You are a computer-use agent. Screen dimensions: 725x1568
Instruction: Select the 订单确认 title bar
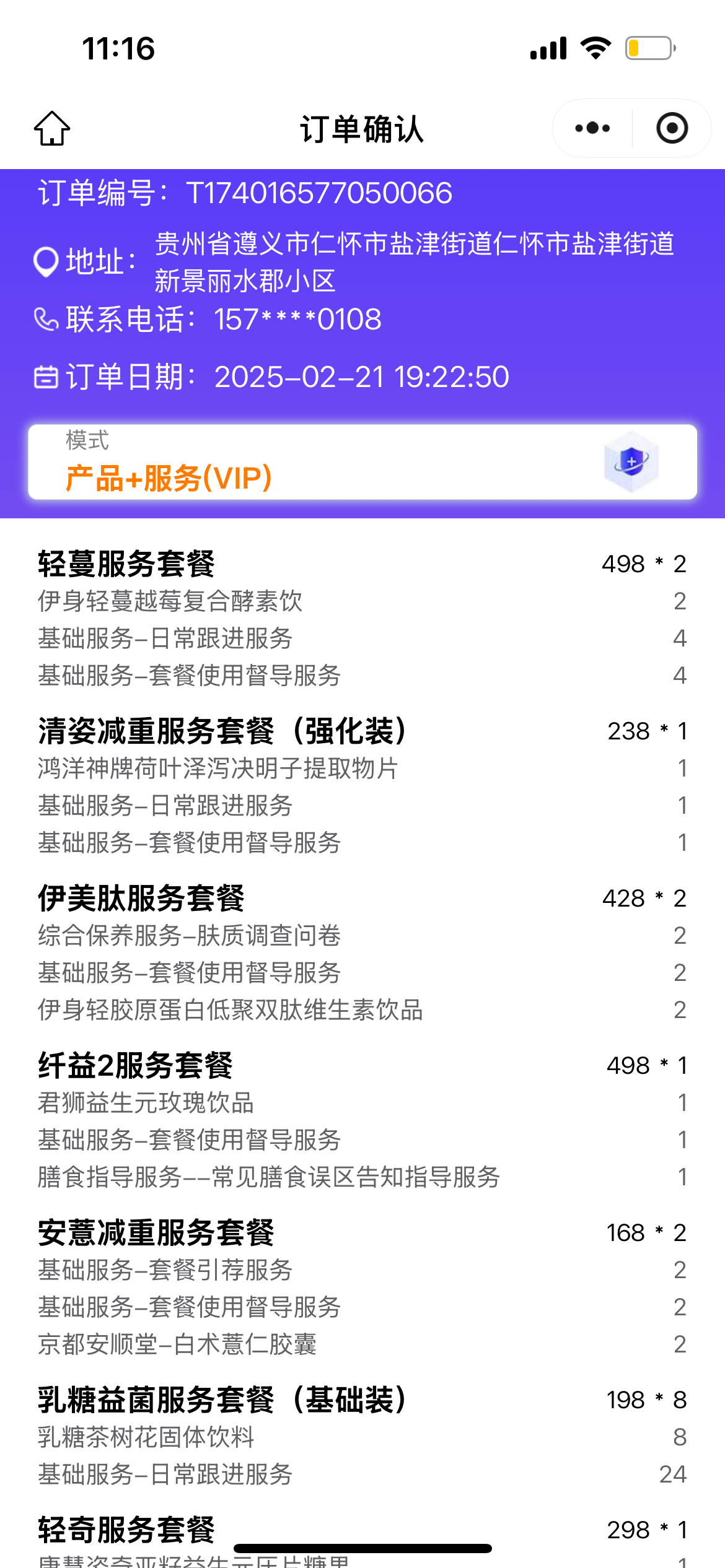[x=362, y=128]
